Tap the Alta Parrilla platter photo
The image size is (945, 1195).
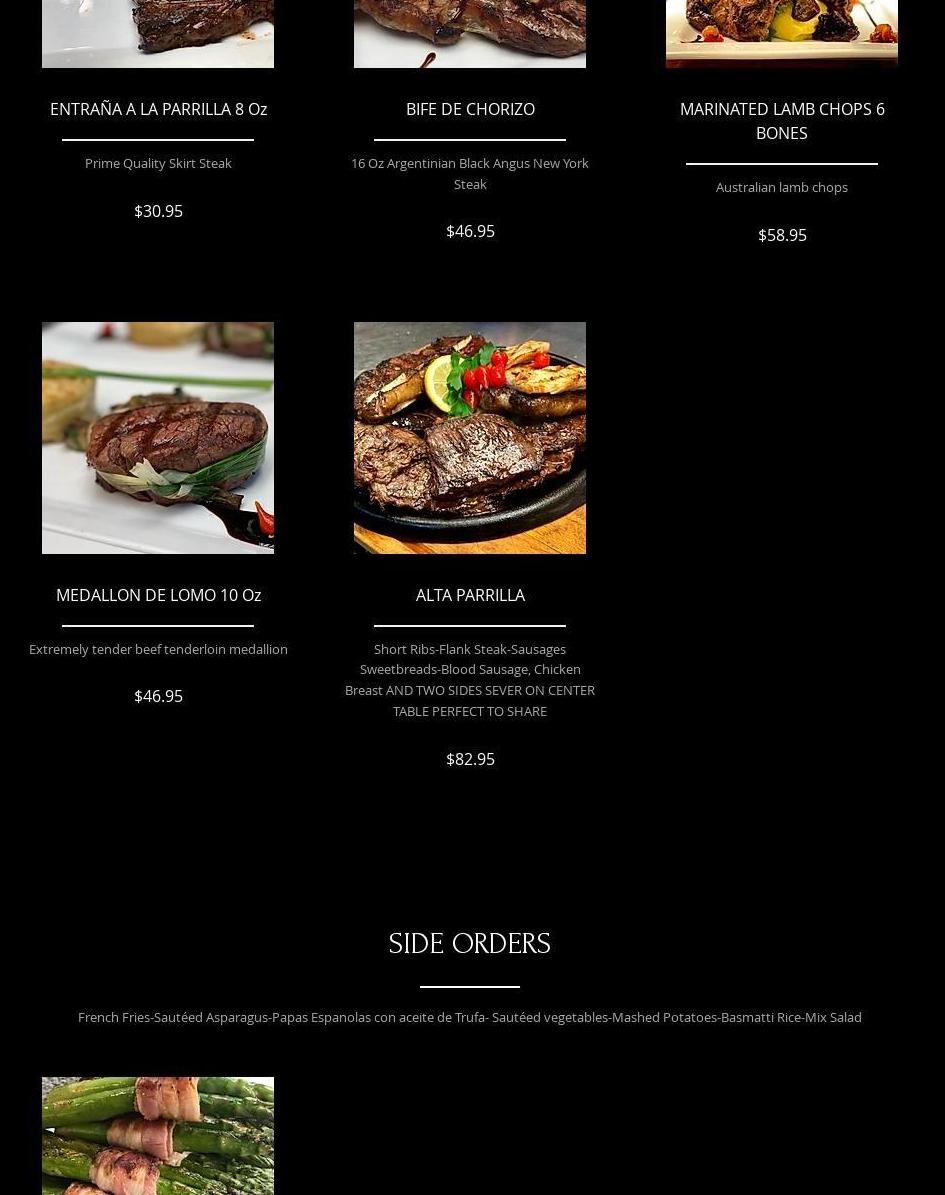(470, 438)
